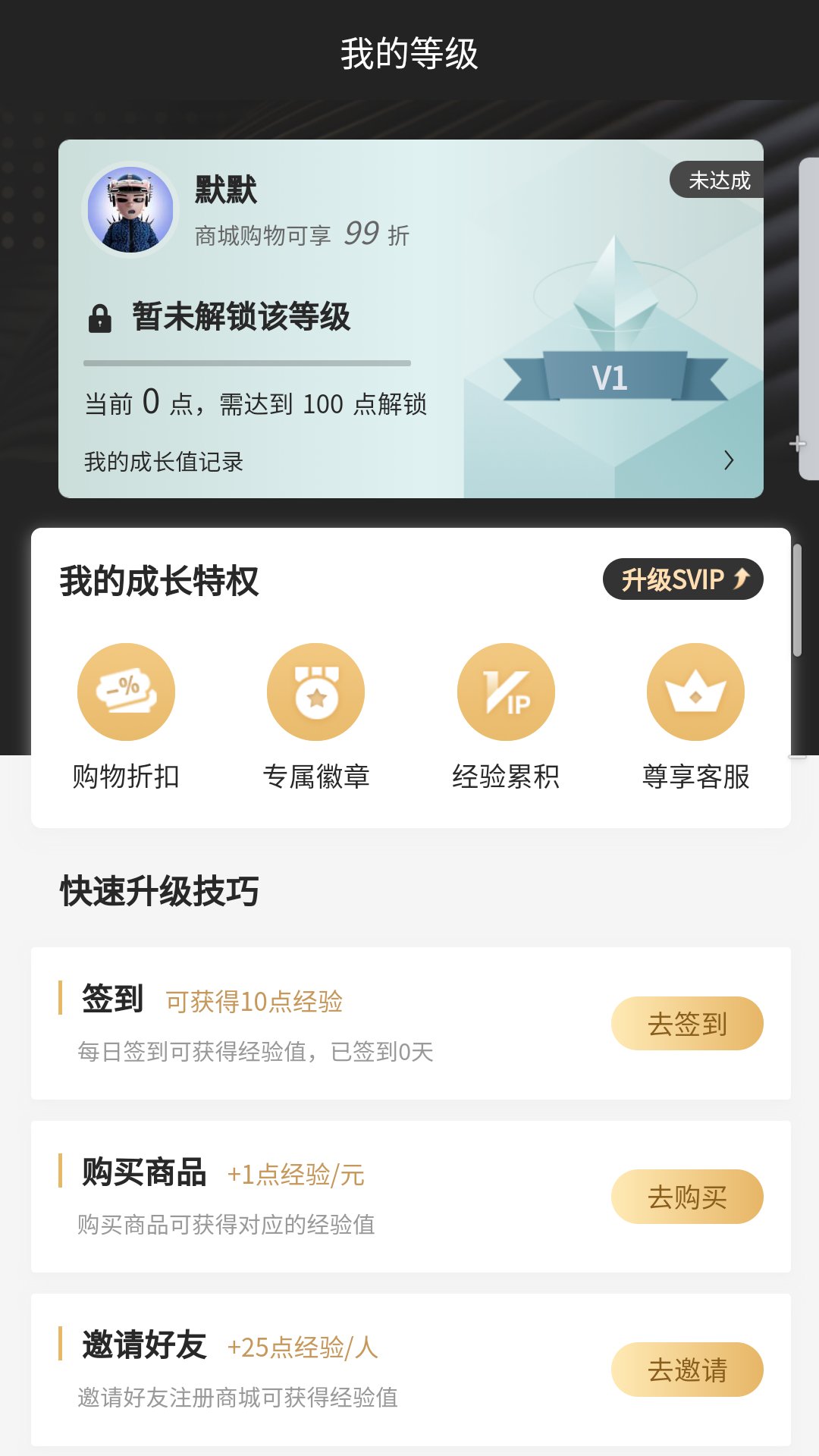Click 去购买 to buy products
819x1456 pixels.
tap(687, 1196)
